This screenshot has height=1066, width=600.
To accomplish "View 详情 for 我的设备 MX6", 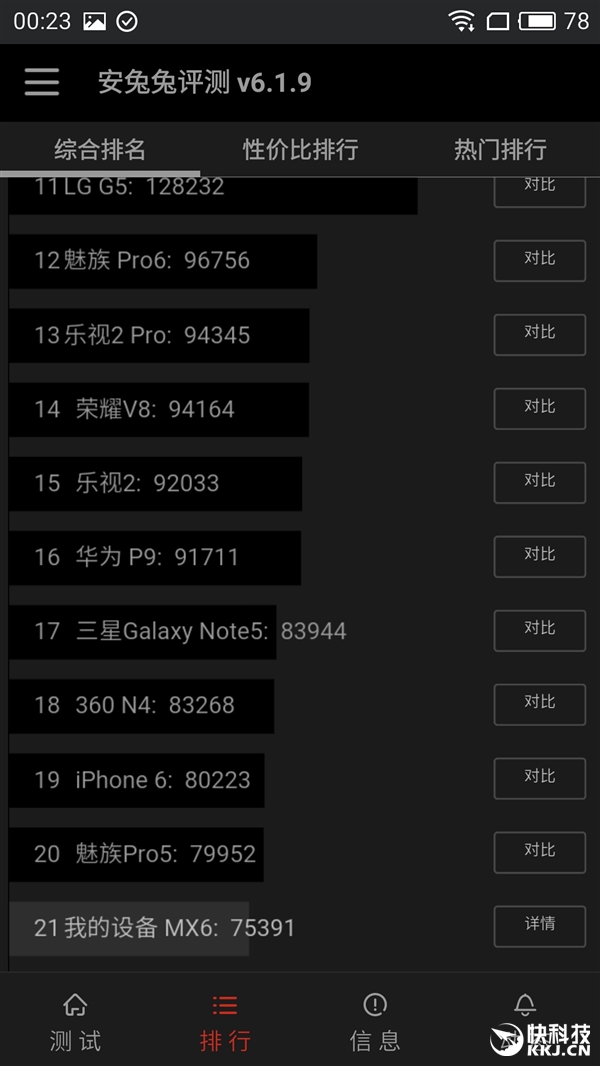I will pos(539,926).
